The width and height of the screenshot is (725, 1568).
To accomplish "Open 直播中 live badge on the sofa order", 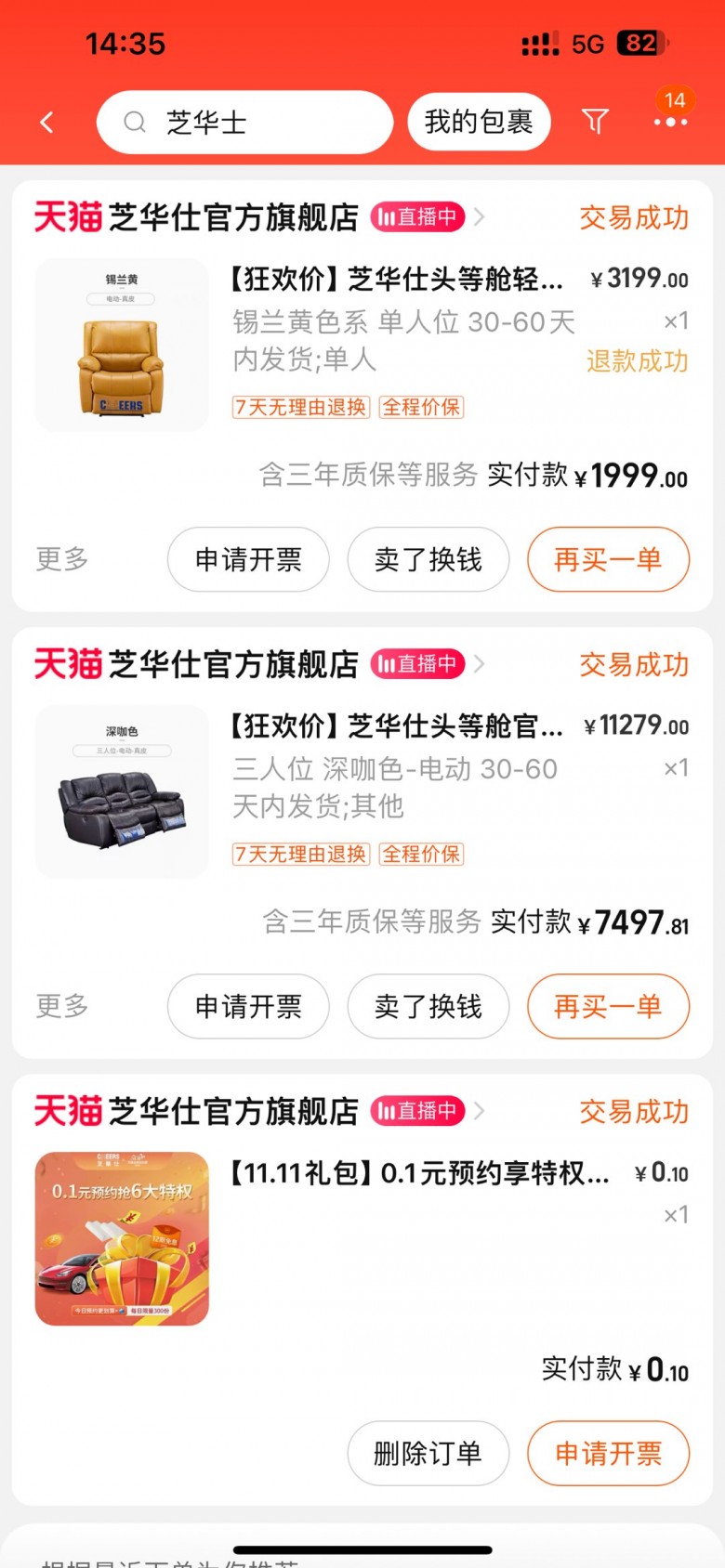I will pos(417,664).
